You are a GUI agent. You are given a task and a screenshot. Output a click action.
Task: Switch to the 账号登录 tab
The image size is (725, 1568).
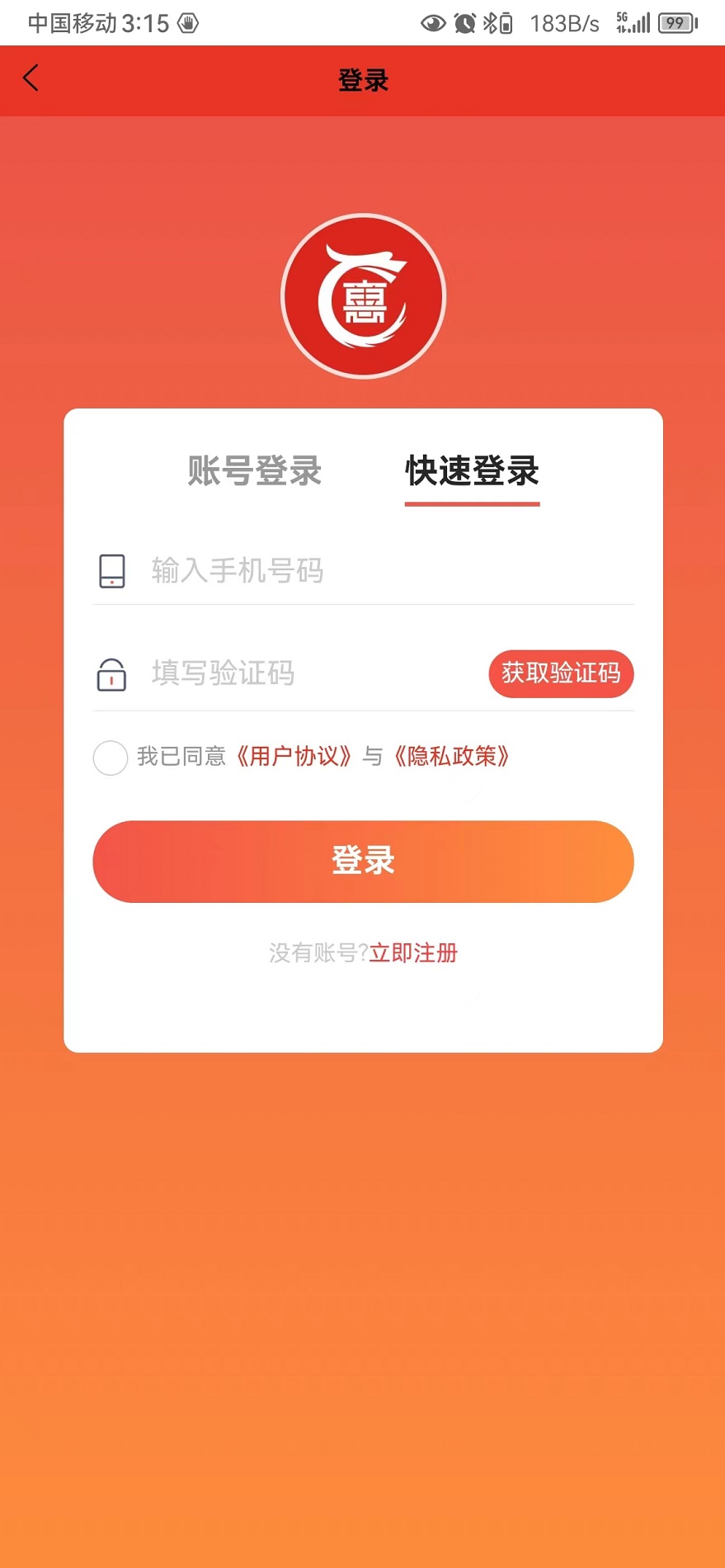pyautogui.click(x=253, y=472)
